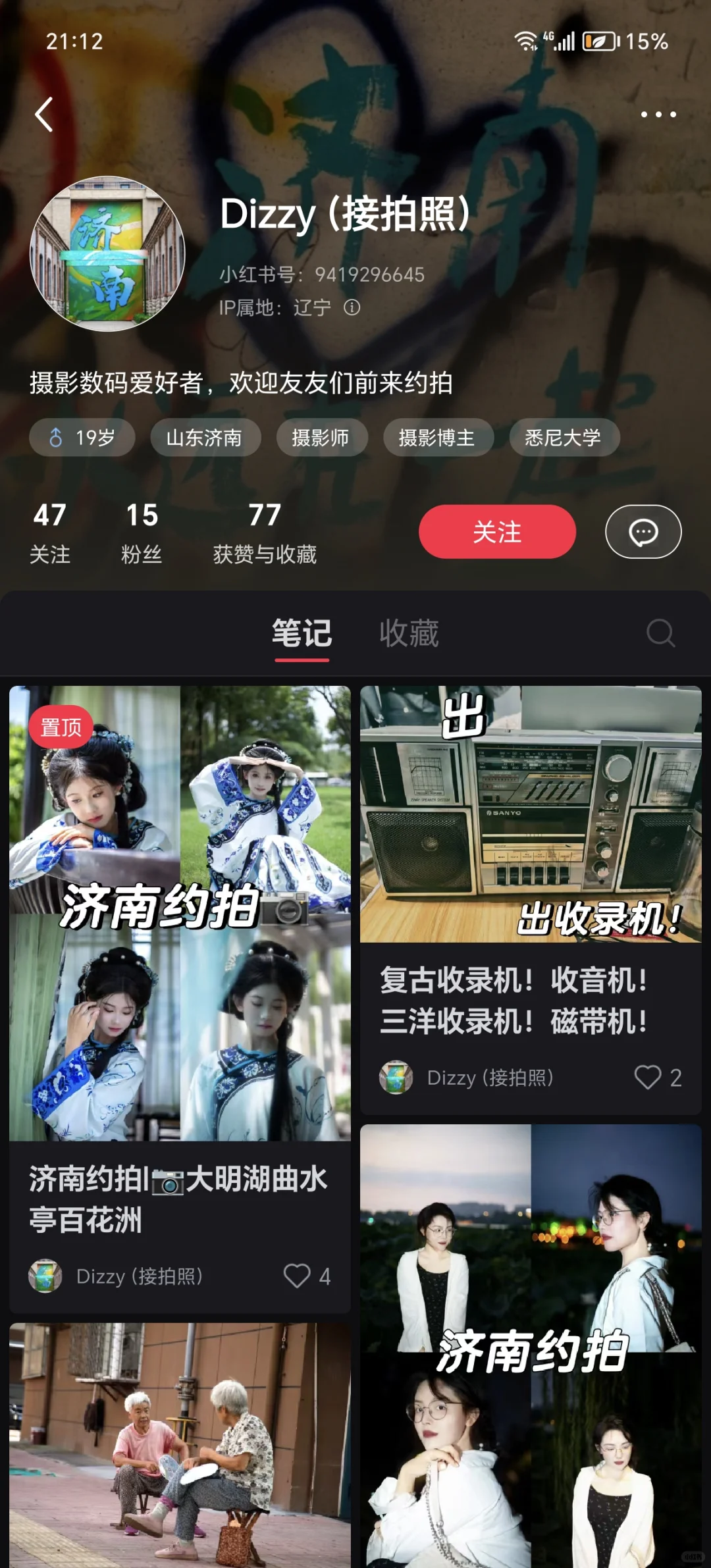
Task: Go back using the arrow icon
Action: click(44, 115)
